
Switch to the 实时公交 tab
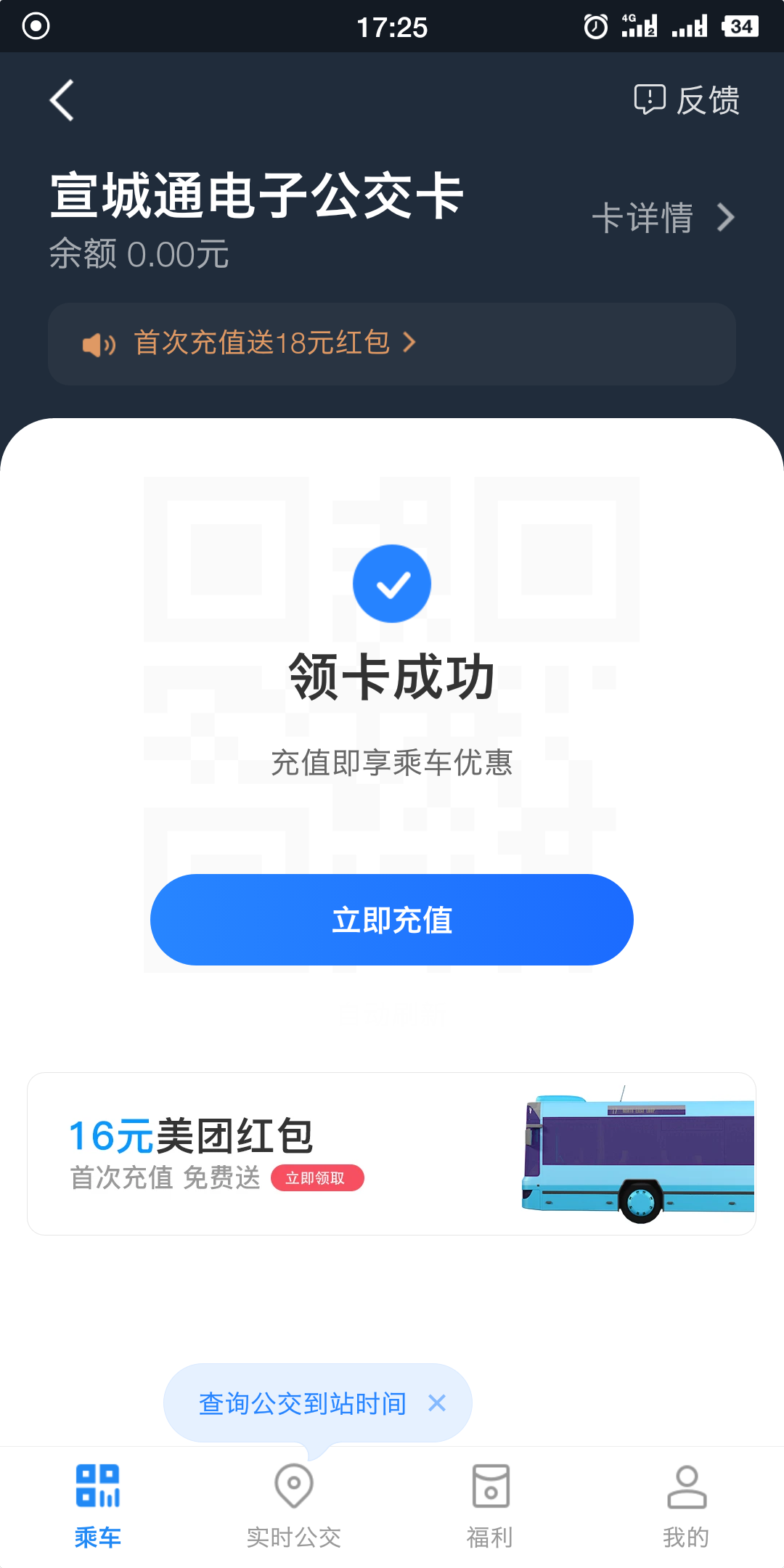(x=294, y=1506)
